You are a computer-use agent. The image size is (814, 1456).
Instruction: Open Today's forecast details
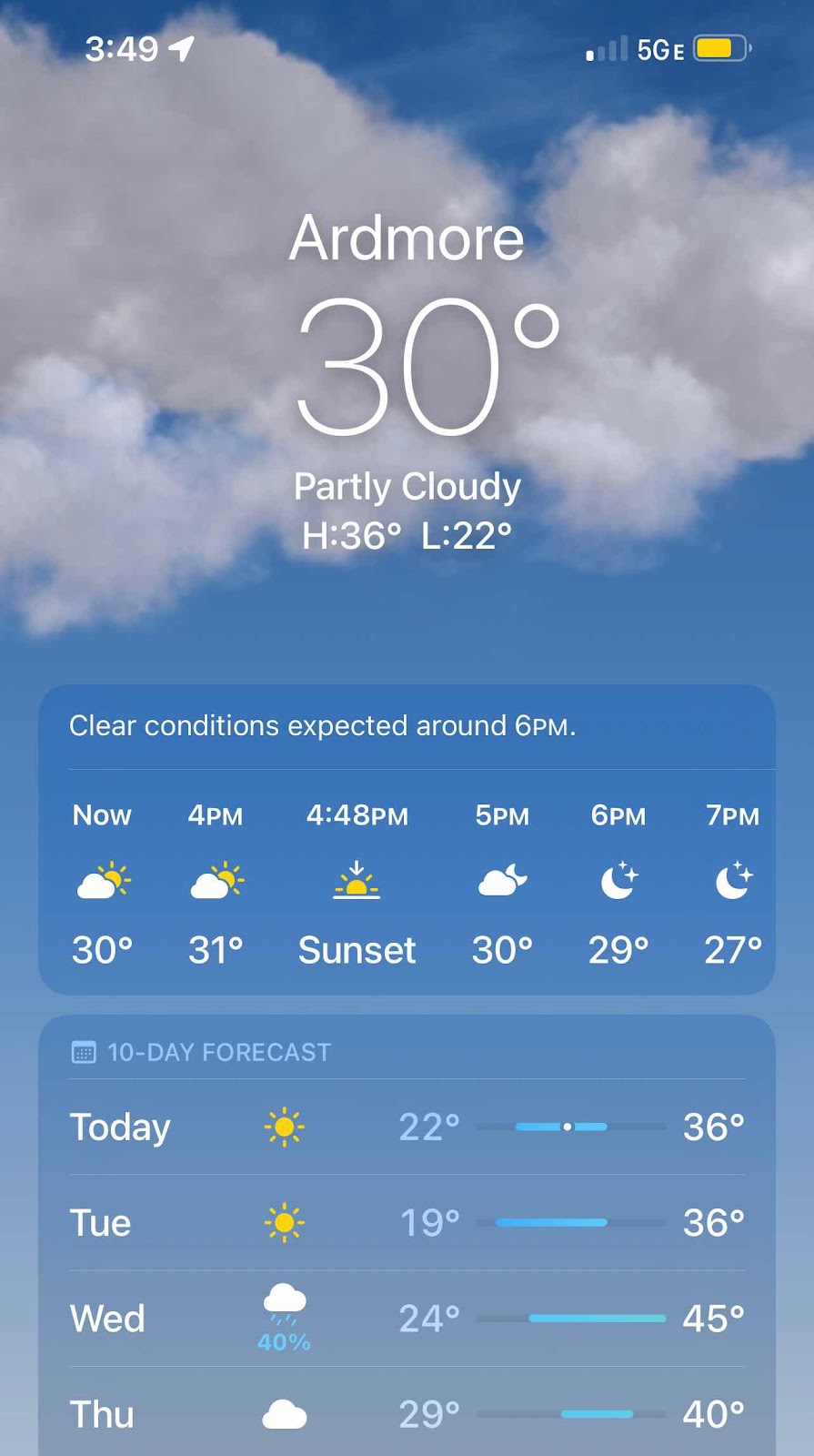coord(407,1127)
